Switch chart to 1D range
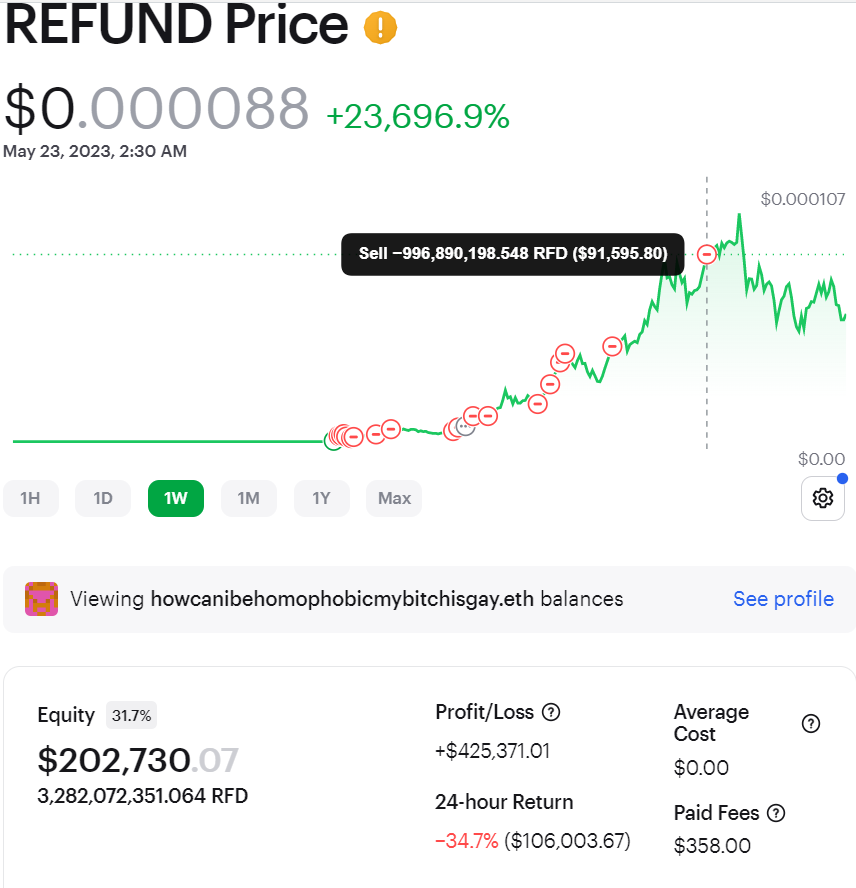This screenshot has height=888, width=856. [103, 498]
